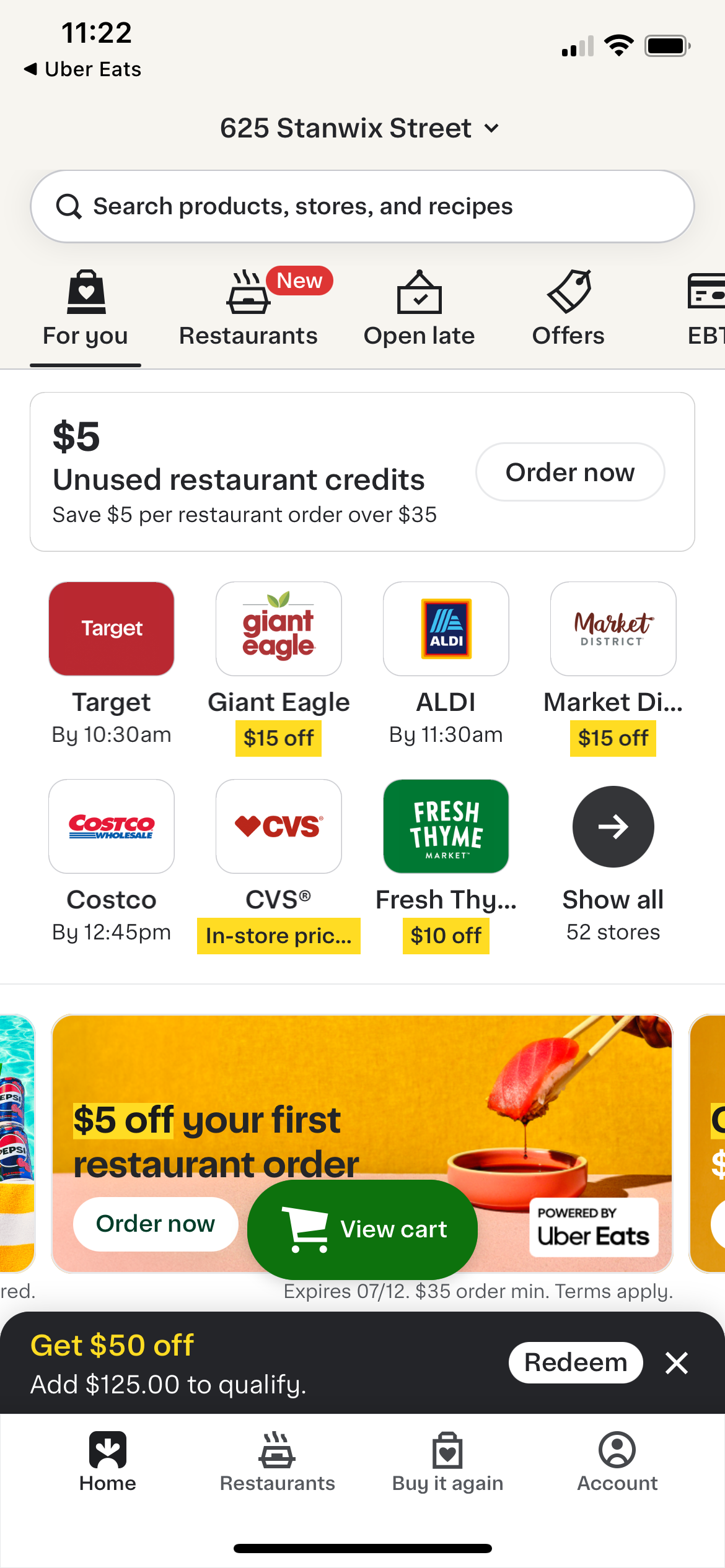Expand Show all 52 stores

tap(612, 826)
